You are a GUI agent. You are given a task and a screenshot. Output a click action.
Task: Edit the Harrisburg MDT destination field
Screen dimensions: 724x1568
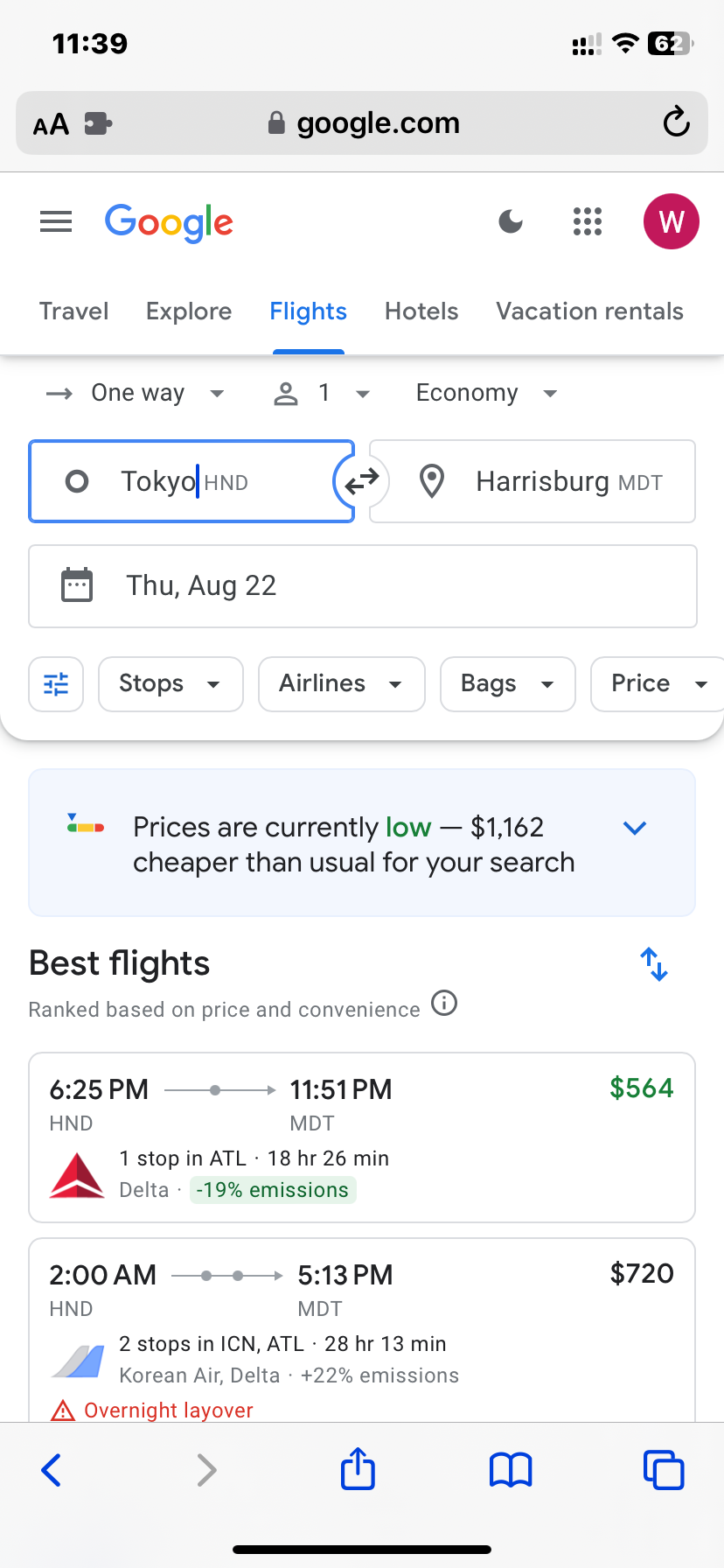[x=533, y=481]
